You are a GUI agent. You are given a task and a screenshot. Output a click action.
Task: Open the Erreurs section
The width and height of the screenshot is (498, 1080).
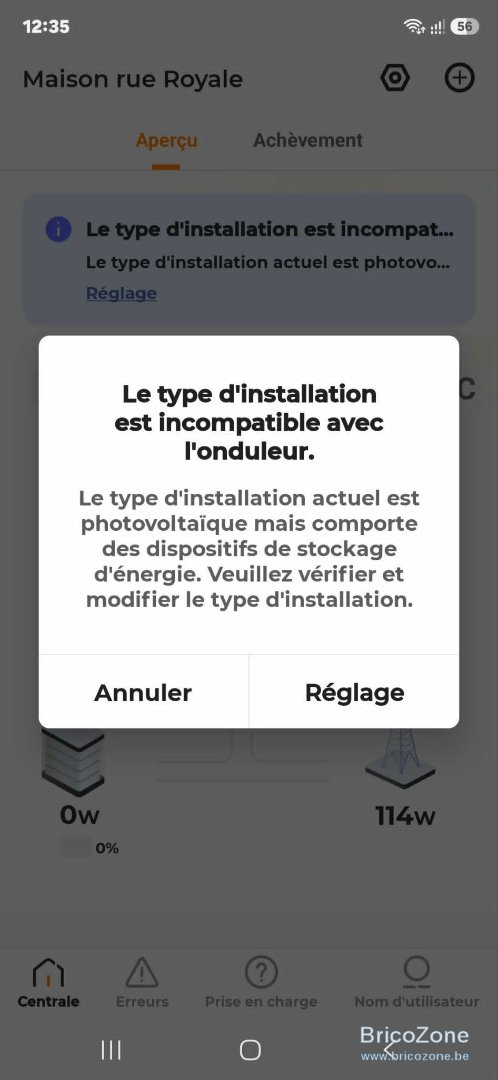pos(142,982)
